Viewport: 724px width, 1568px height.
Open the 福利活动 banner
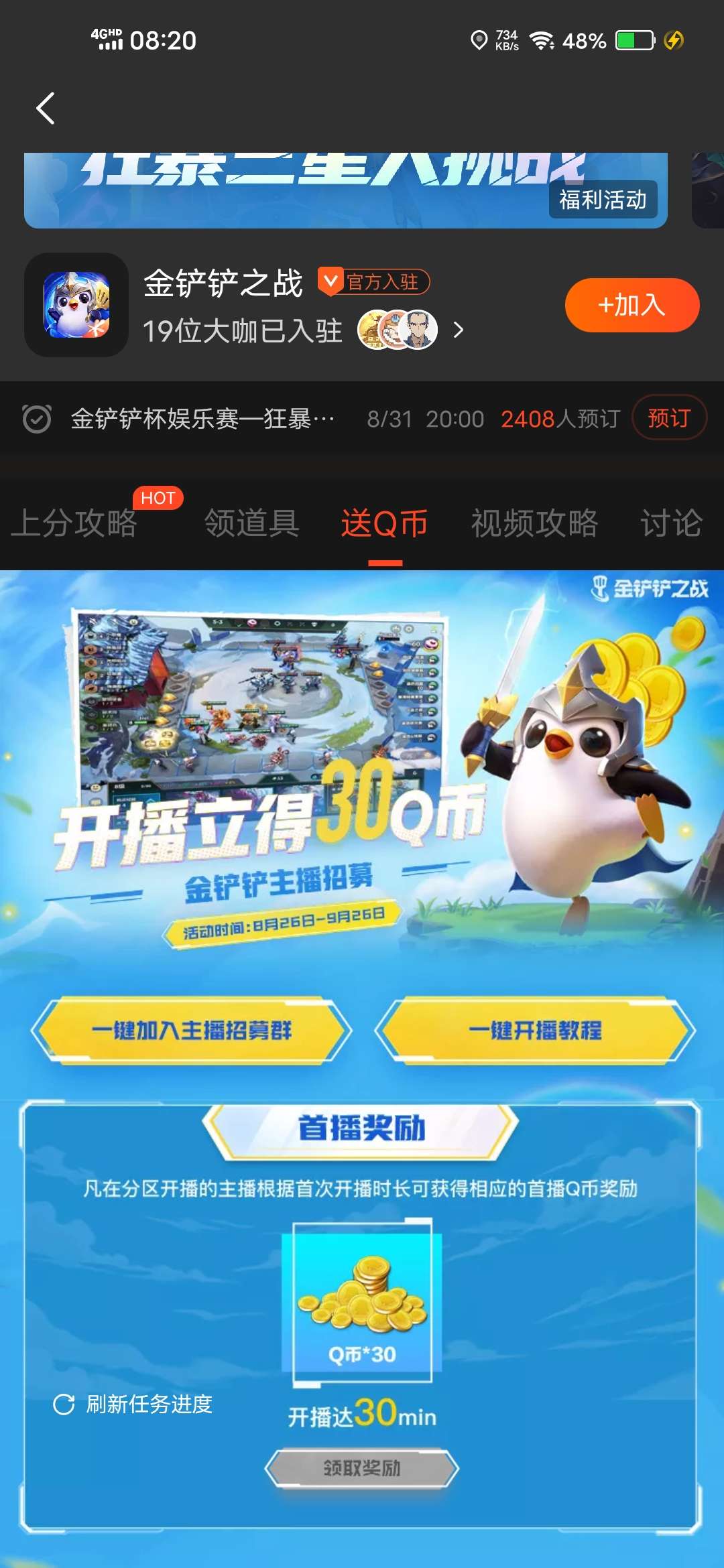pyautogui.click(x=345, y=191)
